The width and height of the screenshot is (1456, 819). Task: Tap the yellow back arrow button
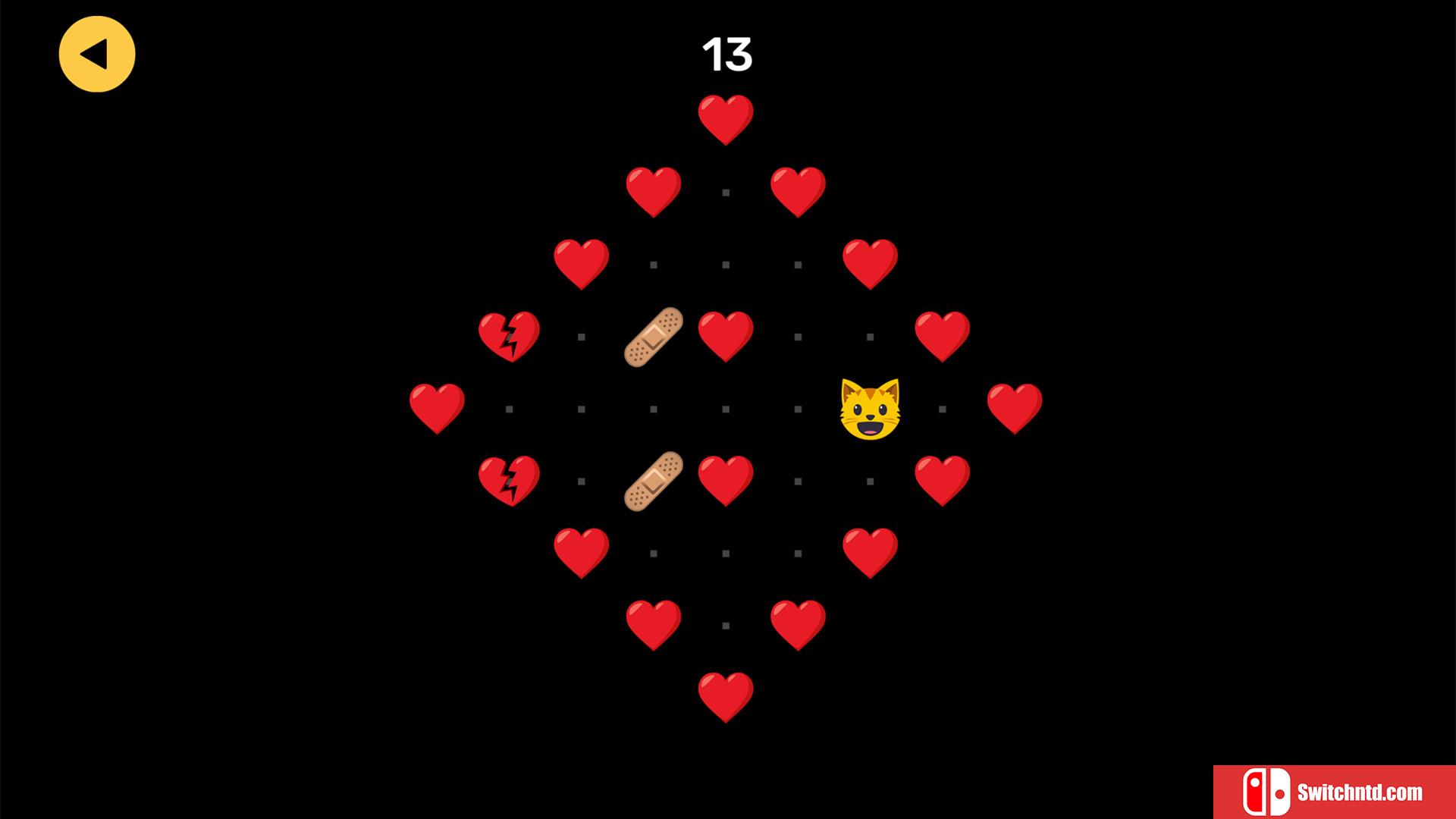(96, 55)
